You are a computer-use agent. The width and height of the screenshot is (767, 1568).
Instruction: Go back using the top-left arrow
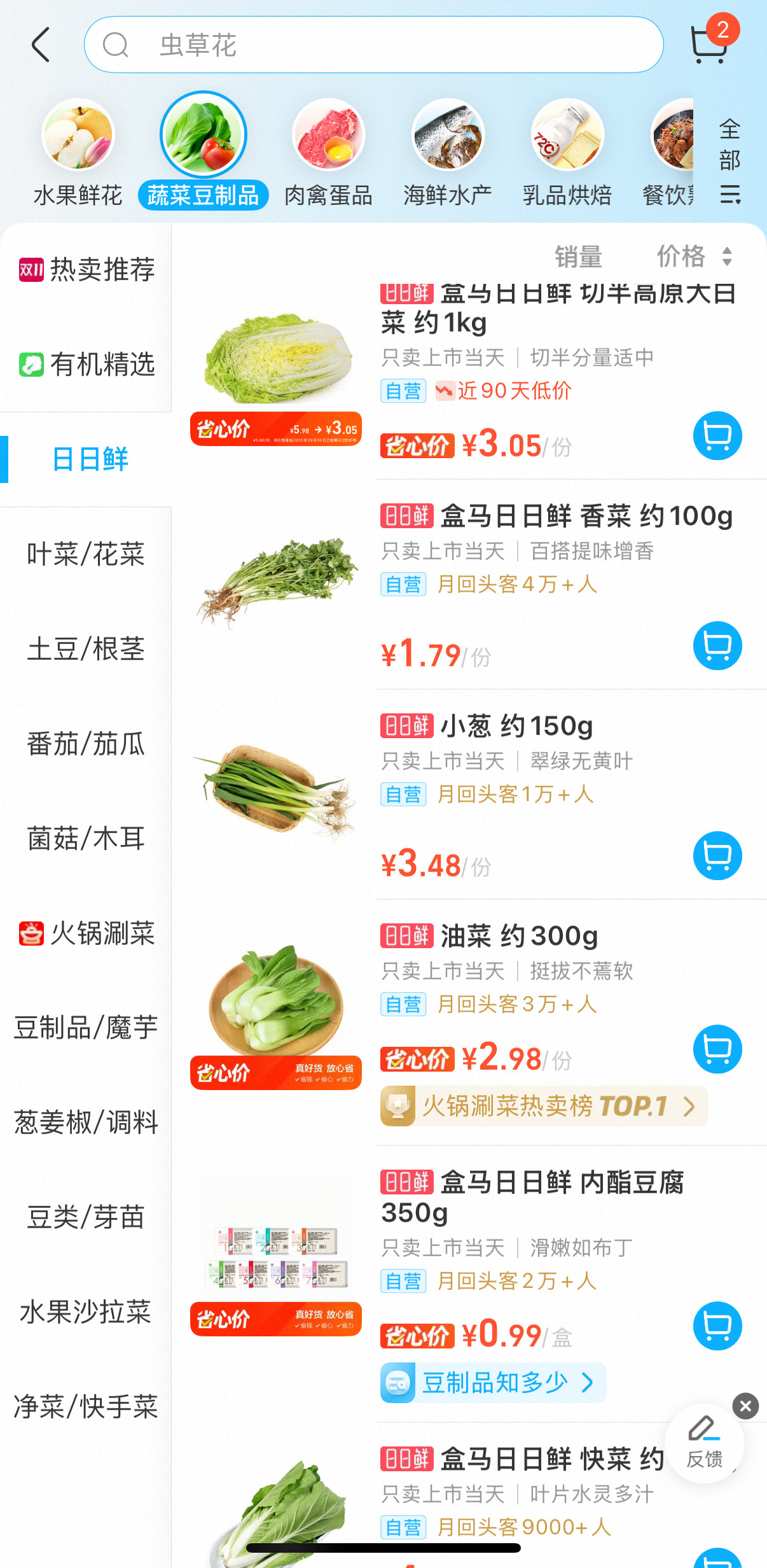[x=41, y=45]
